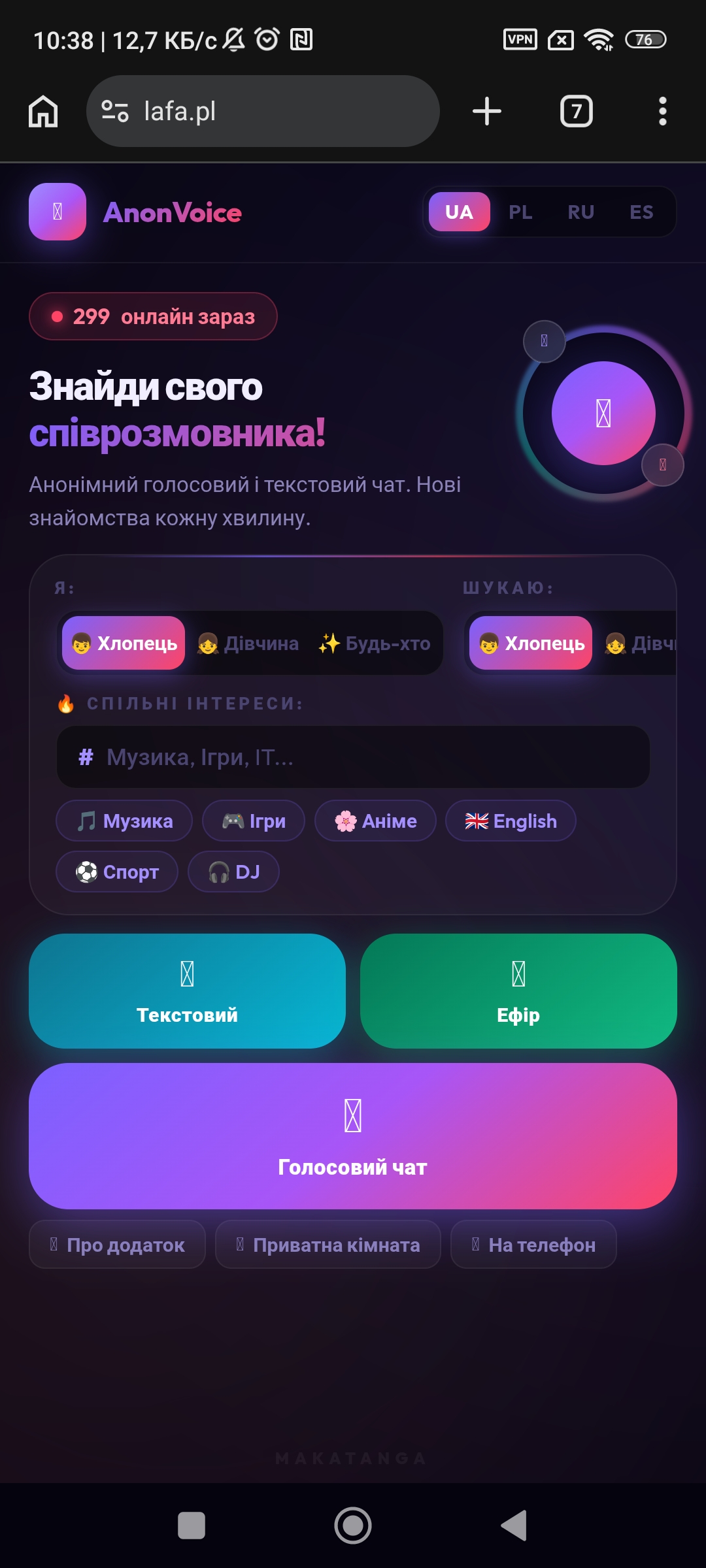Viewport: 706px width, 1568px height.
Task: Open the browser home page
Action: pyautogui.click(x=43, y=111)
